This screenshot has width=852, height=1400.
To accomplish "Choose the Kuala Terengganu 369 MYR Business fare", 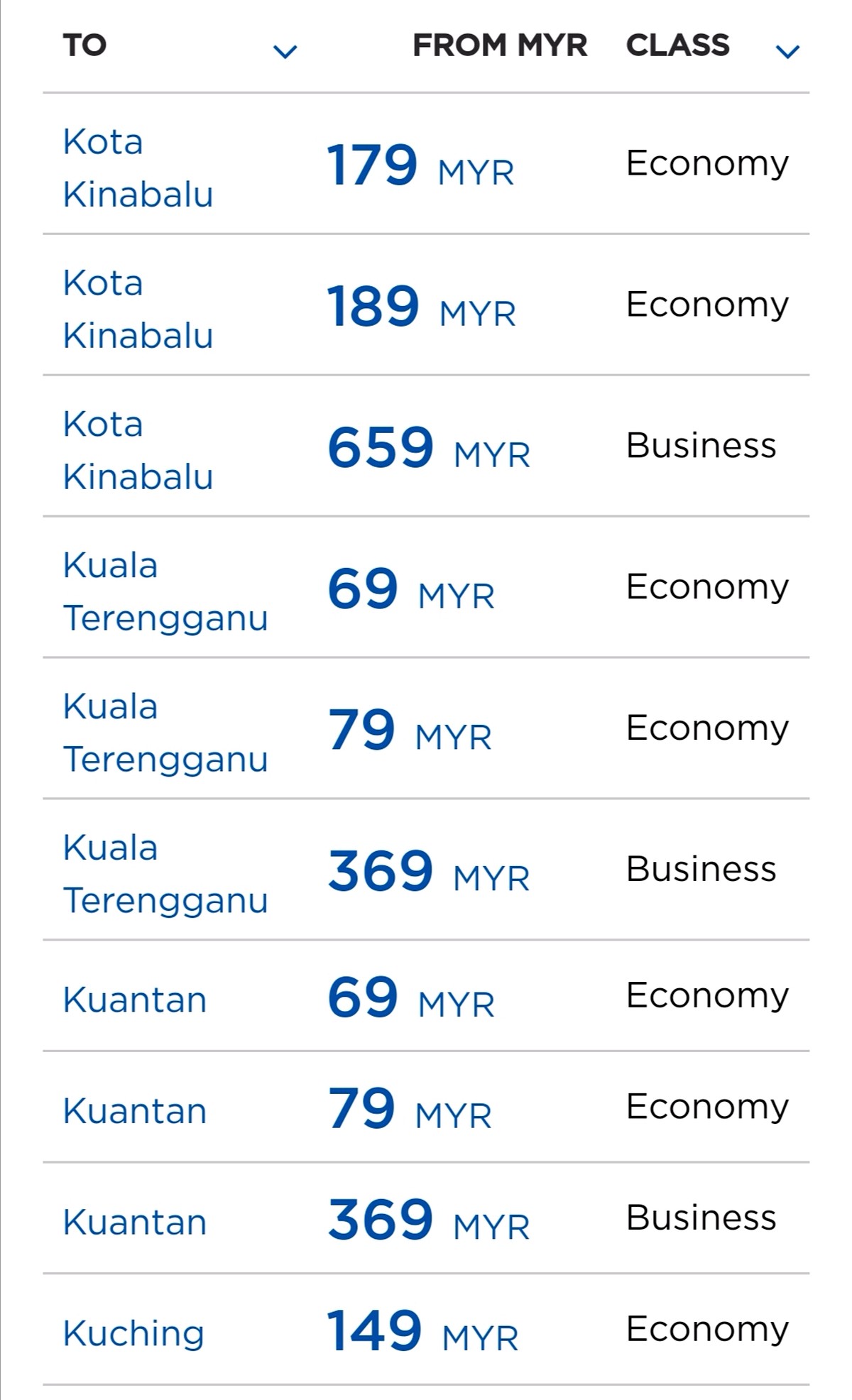I will click(426, 870).
